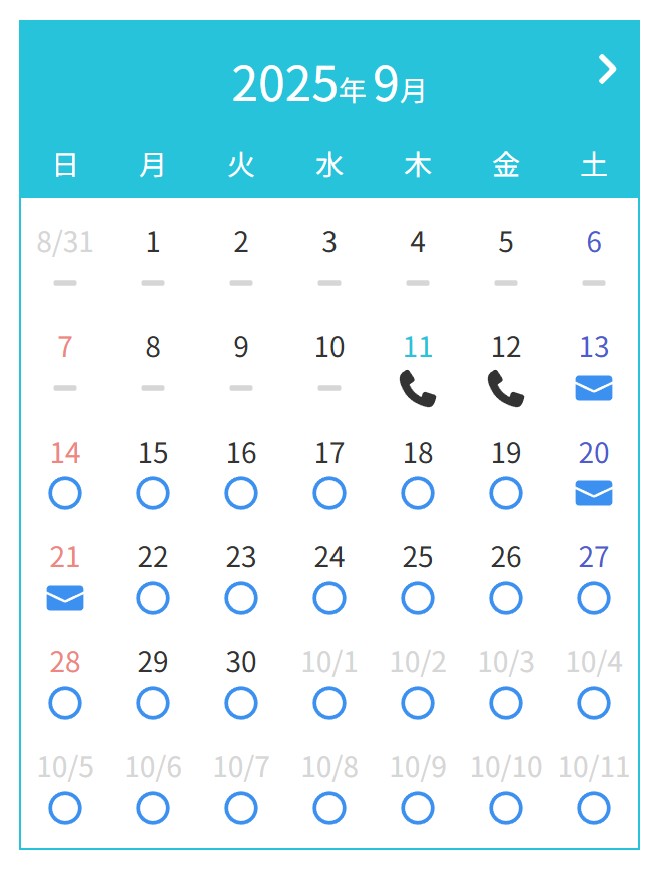Go to the next month
Viewport: 666px width, 874px height.
pos(607,69)
